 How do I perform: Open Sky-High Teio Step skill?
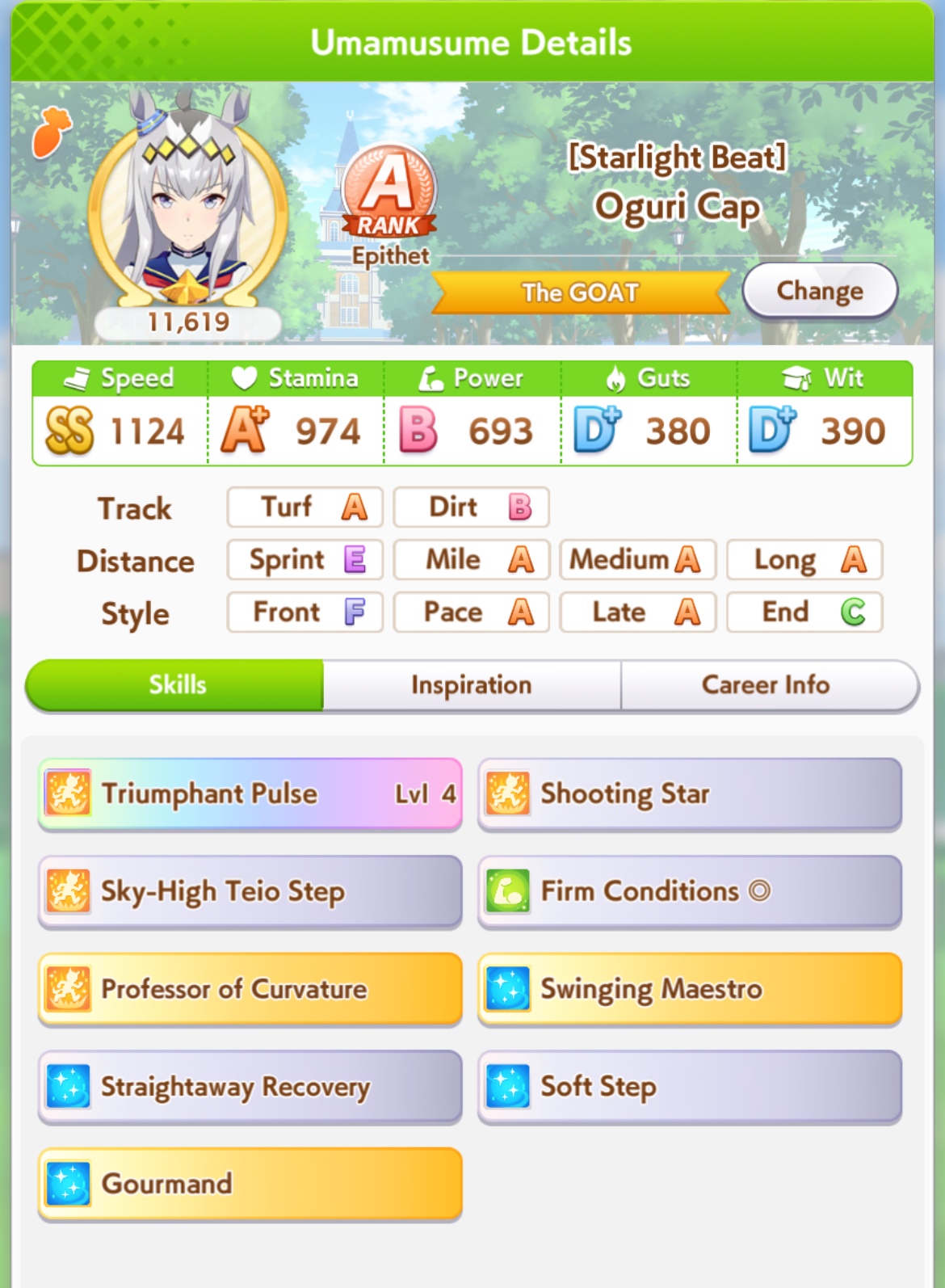click(x=250, y=891)
